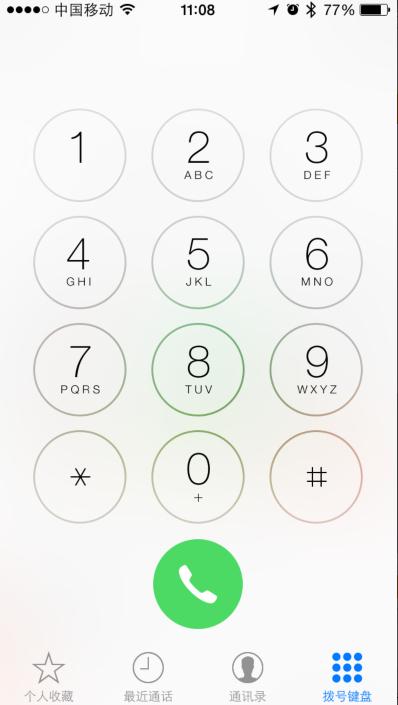Enter digit 6 MNO
Image resolution: width=398 pixels, height=705 pixels.
(x=317, y=263)
